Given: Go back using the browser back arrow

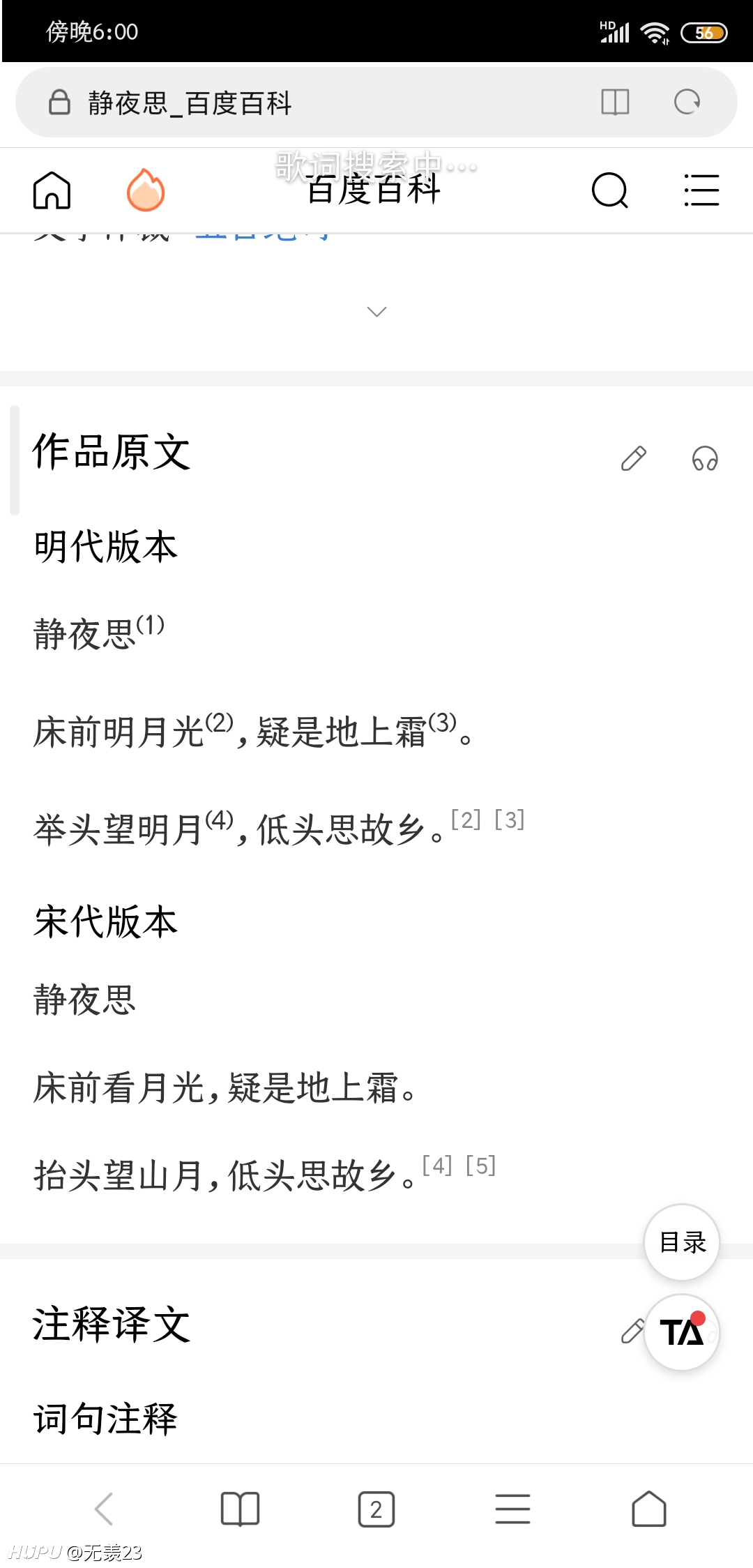Looking at the screenshot, I should pos(104,1509).
